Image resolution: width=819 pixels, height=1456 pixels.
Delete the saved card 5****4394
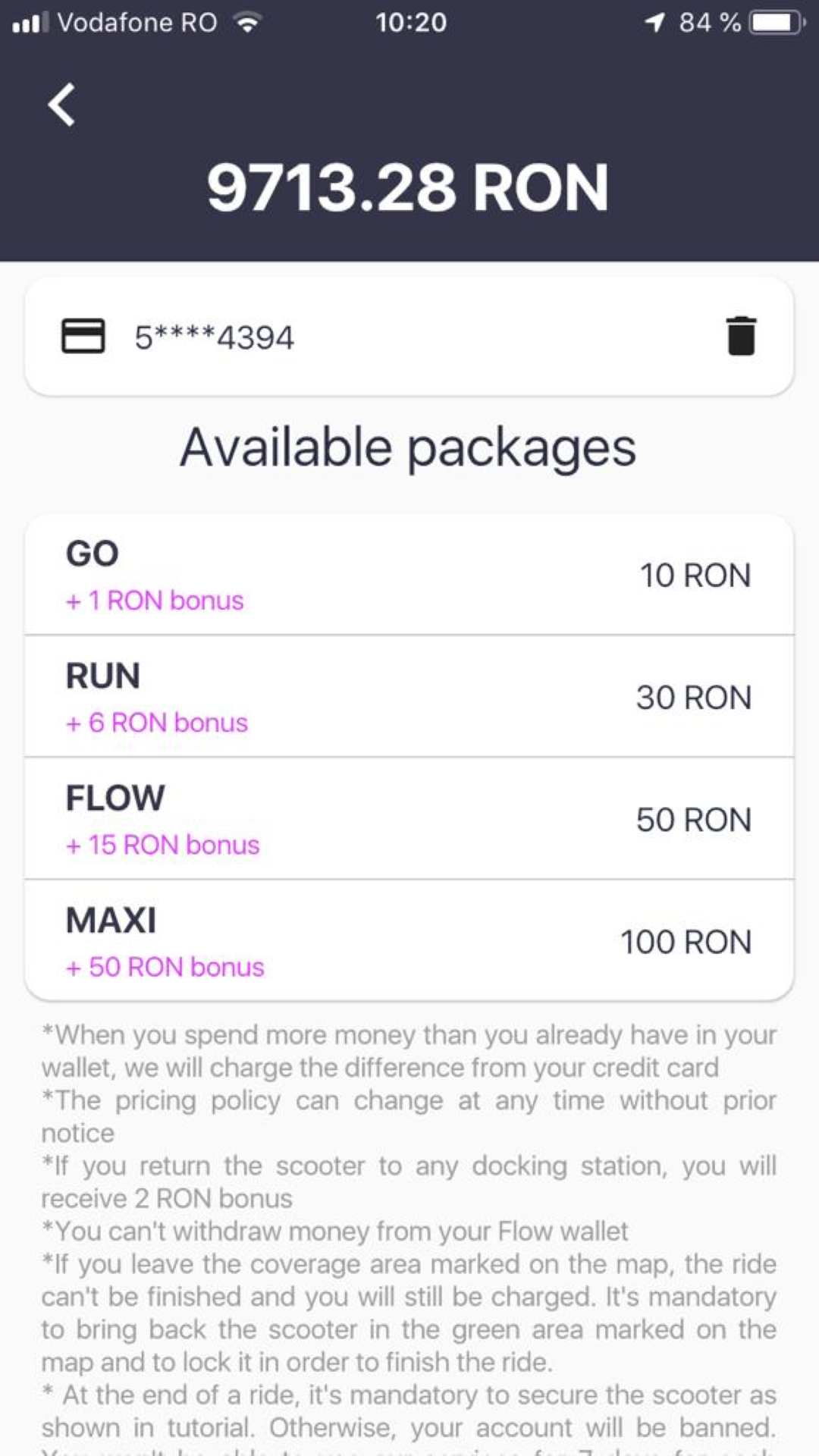741,336
